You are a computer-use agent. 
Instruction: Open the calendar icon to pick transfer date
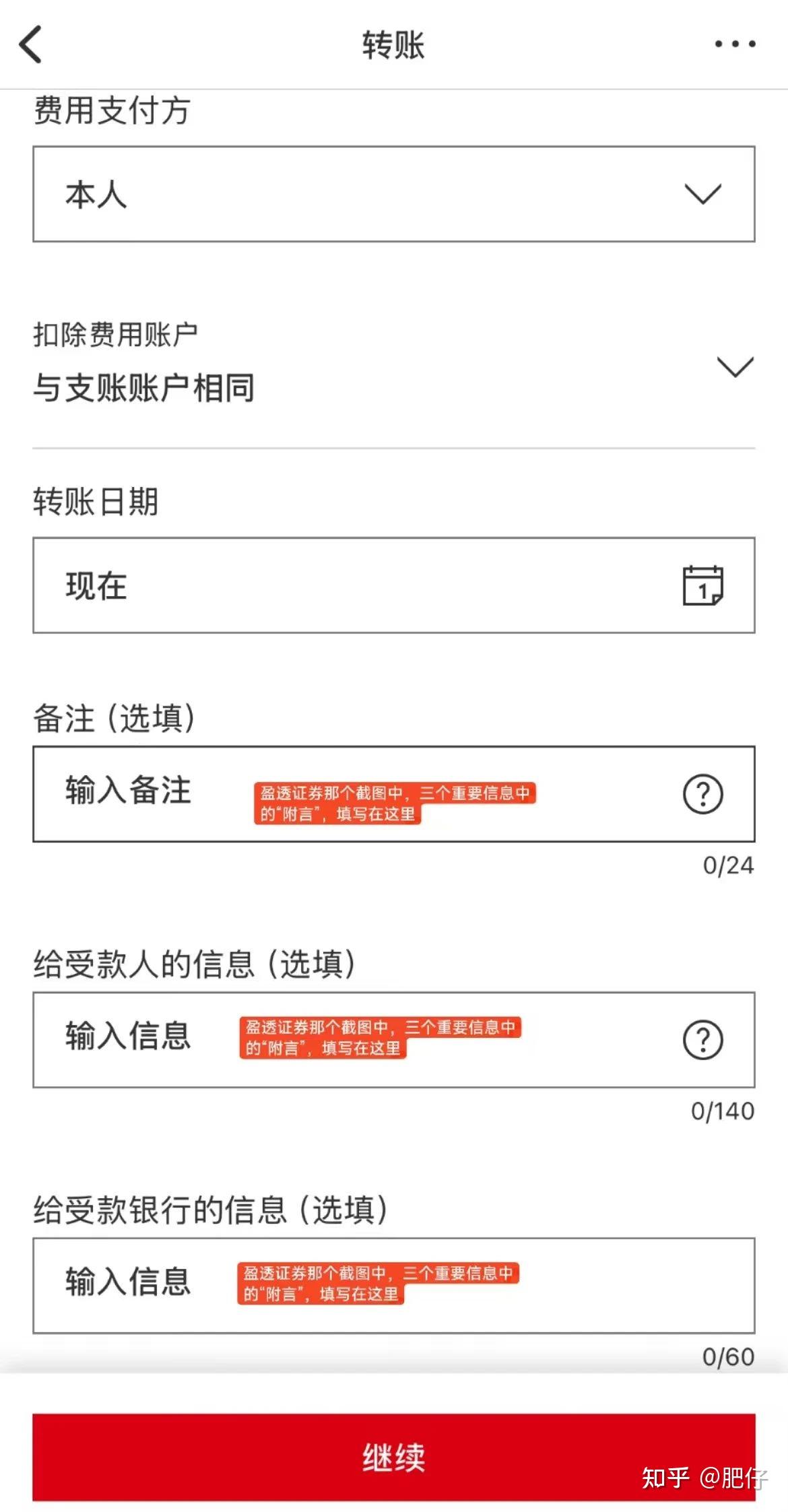tap(703, 587)
